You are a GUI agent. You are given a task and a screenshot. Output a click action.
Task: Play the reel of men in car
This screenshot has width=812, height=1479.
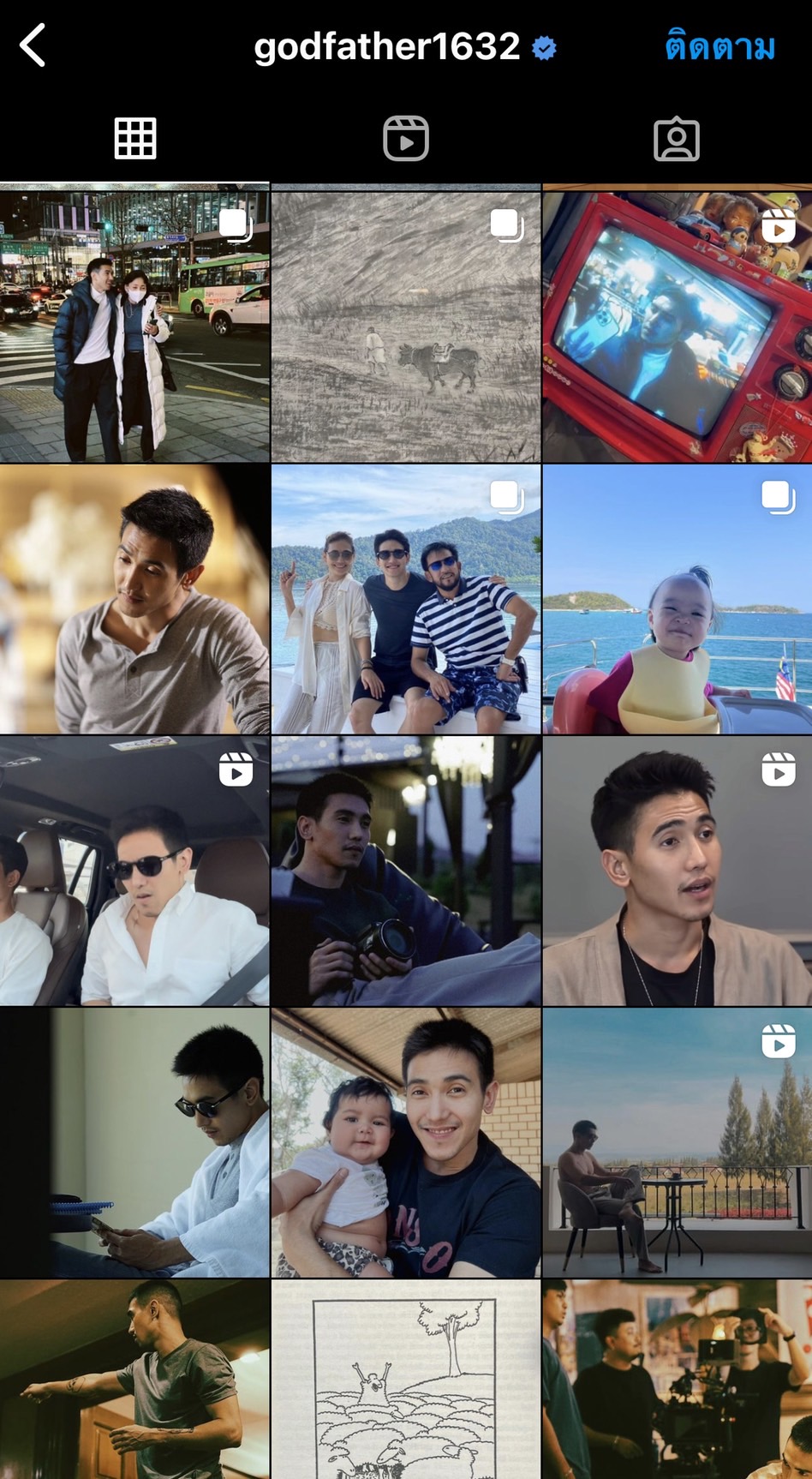coord(134,871)
